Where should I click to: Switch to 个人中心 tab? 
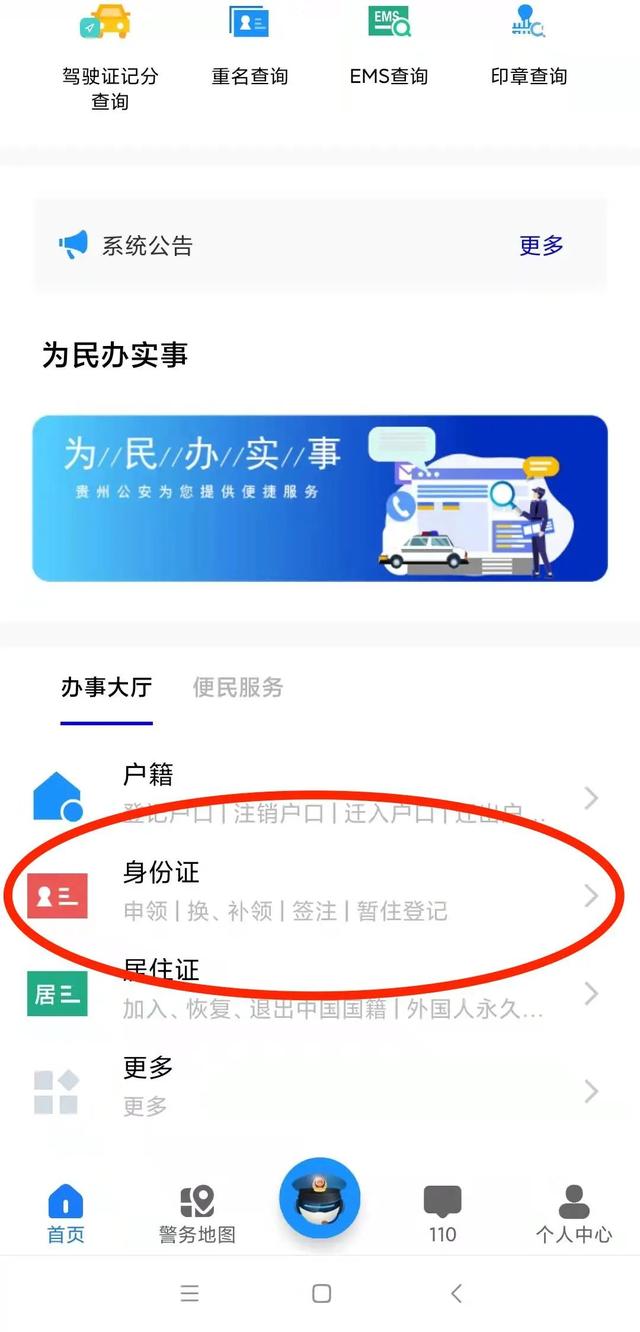pos(573,1214)
